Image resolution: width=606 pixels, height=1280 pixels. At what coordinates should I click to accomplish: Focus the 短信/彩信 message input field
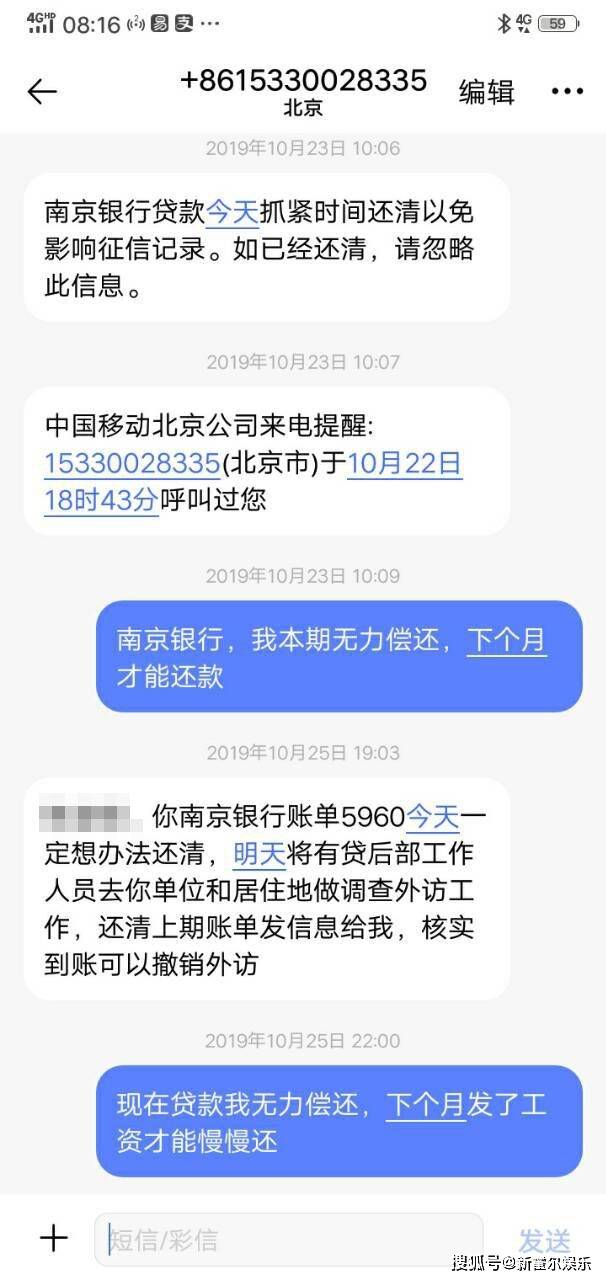[288, 1240]
